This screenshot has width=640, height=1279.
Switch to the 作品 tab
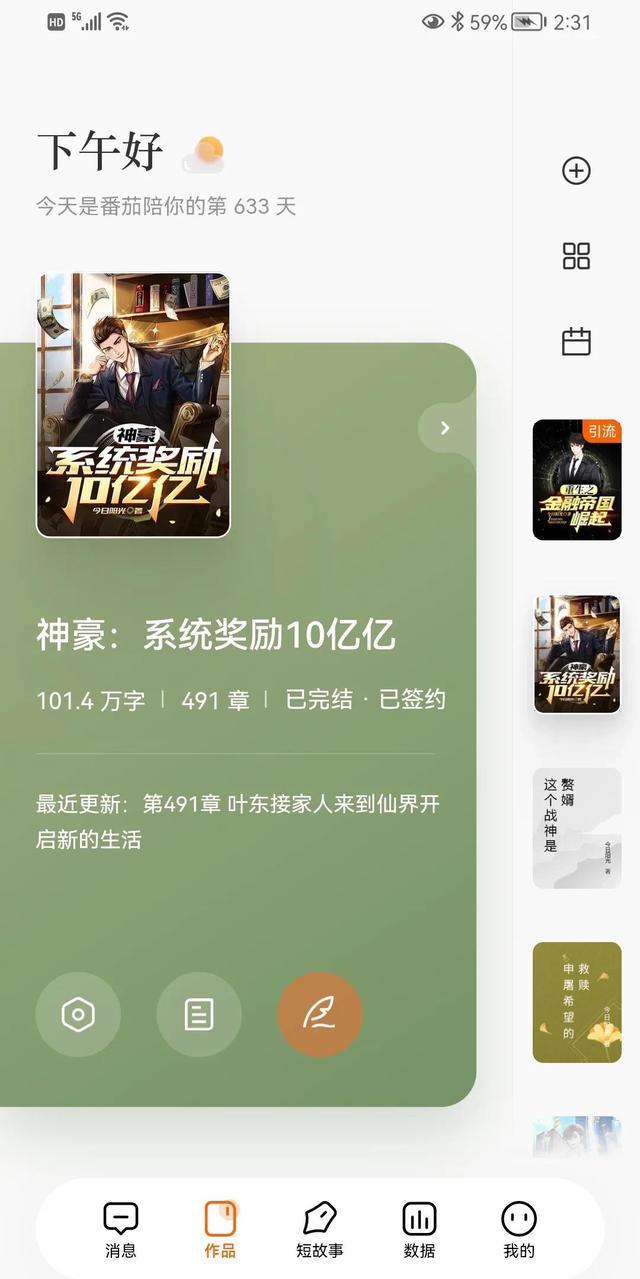pos(220,1230)
